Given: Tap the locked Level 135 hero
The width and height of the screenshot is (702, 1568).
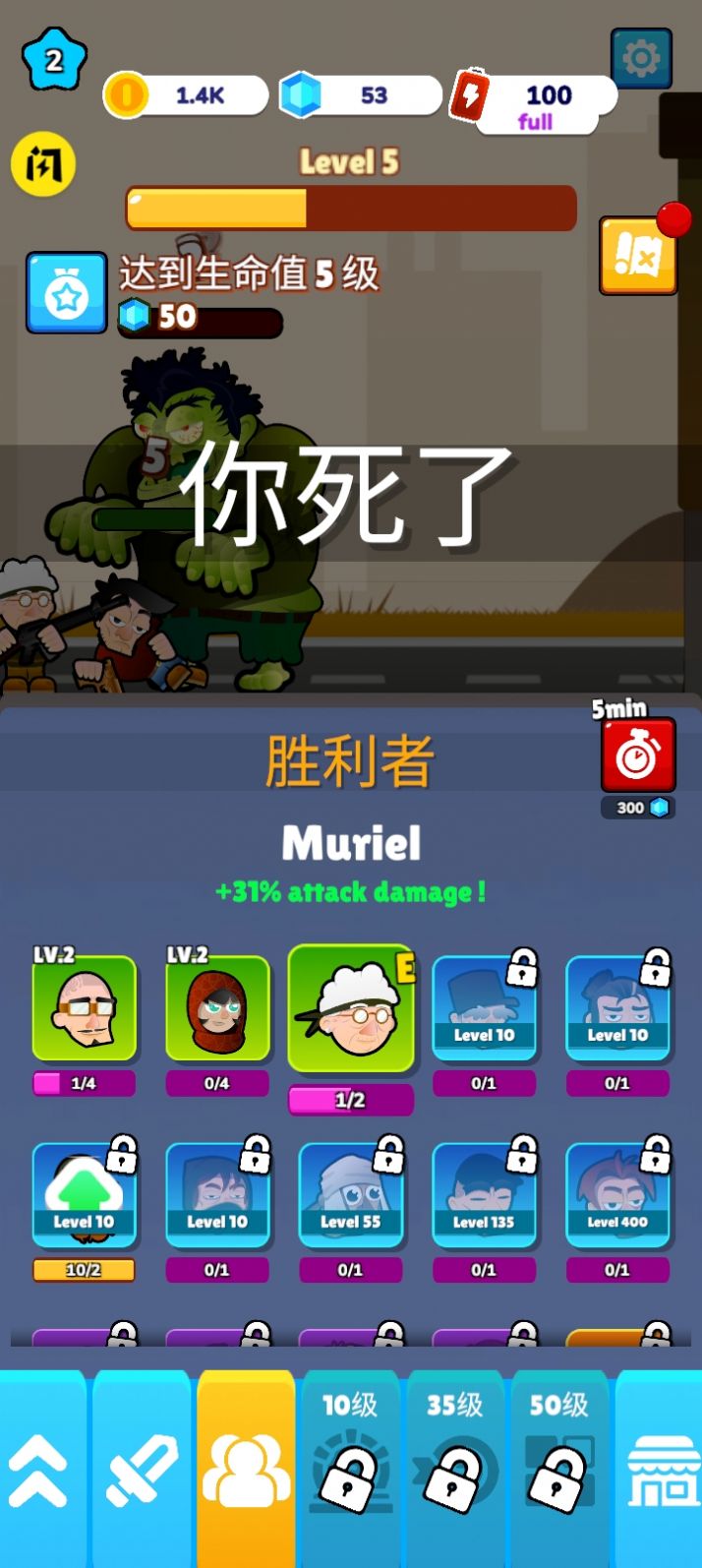Looking at the screenshot, I should 484,1197.
